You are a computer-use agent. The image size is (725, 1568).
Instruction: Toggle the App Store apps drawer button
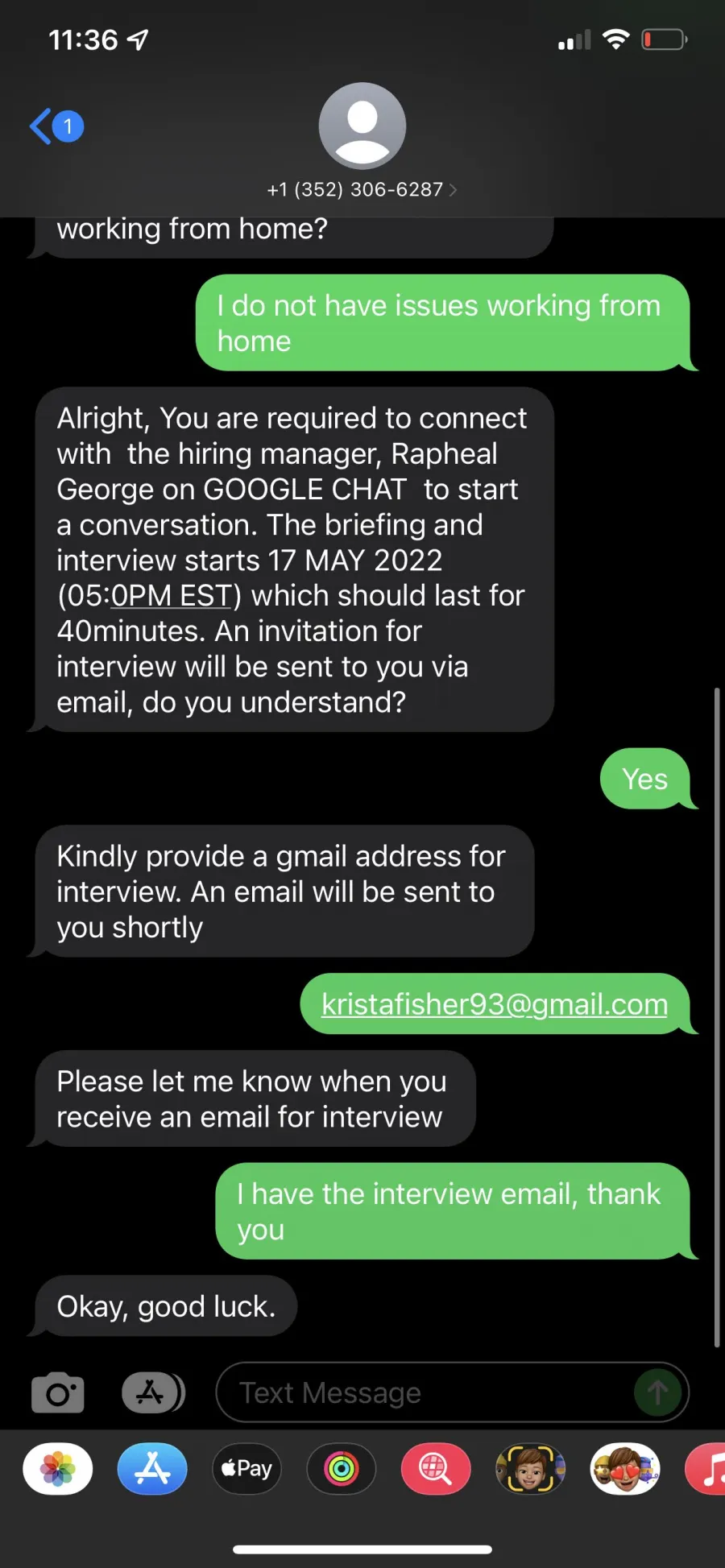(x=153, y=1392)
